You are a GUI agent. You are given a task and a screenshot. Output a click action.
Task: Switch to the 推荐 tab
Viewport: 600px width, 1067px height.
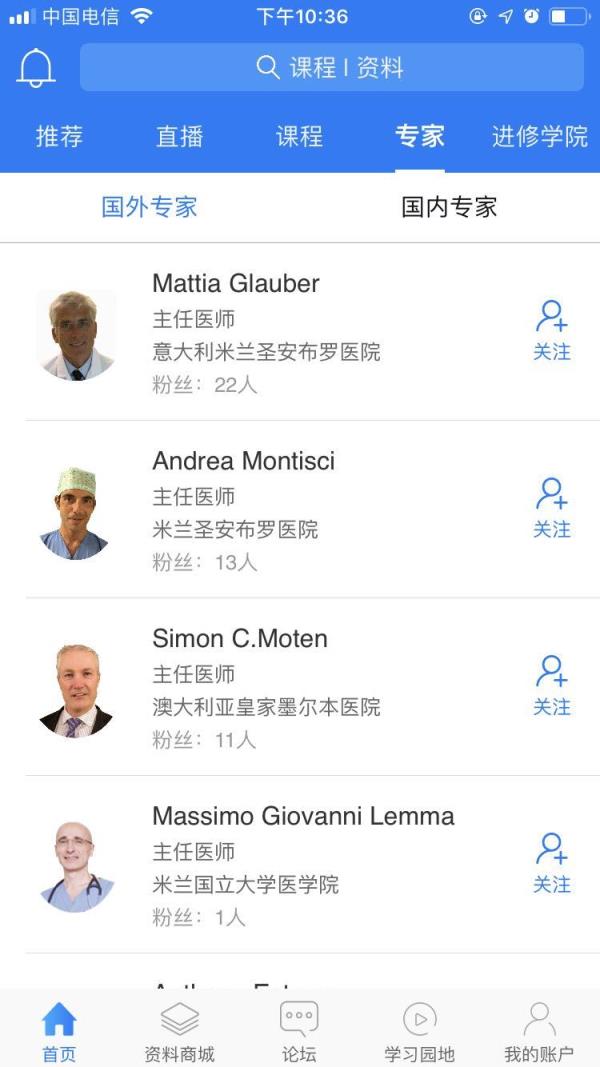59,136
